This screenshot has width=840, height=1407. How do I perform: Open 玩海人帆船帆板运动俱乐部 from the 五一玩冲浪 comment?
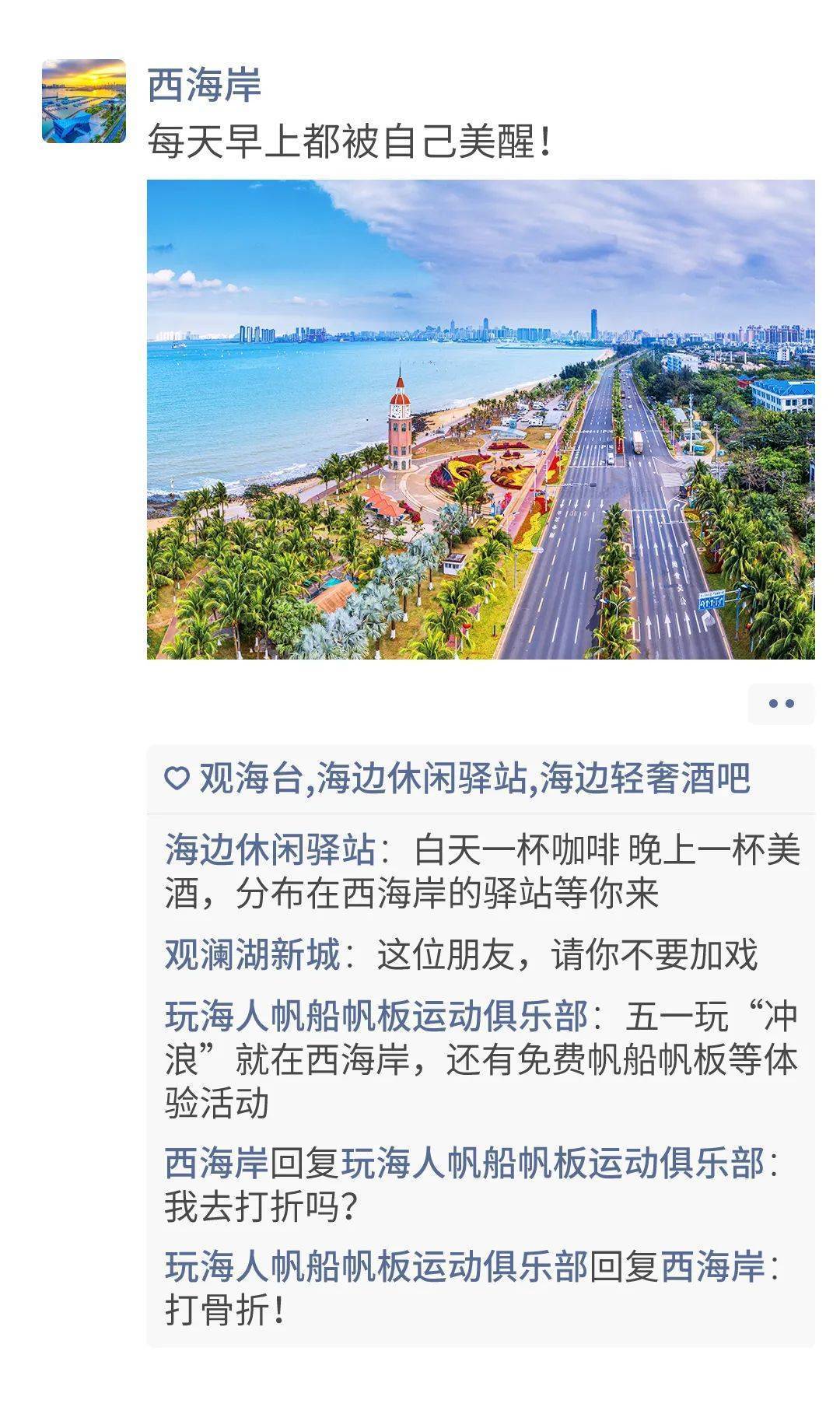tap(376, 1016)
